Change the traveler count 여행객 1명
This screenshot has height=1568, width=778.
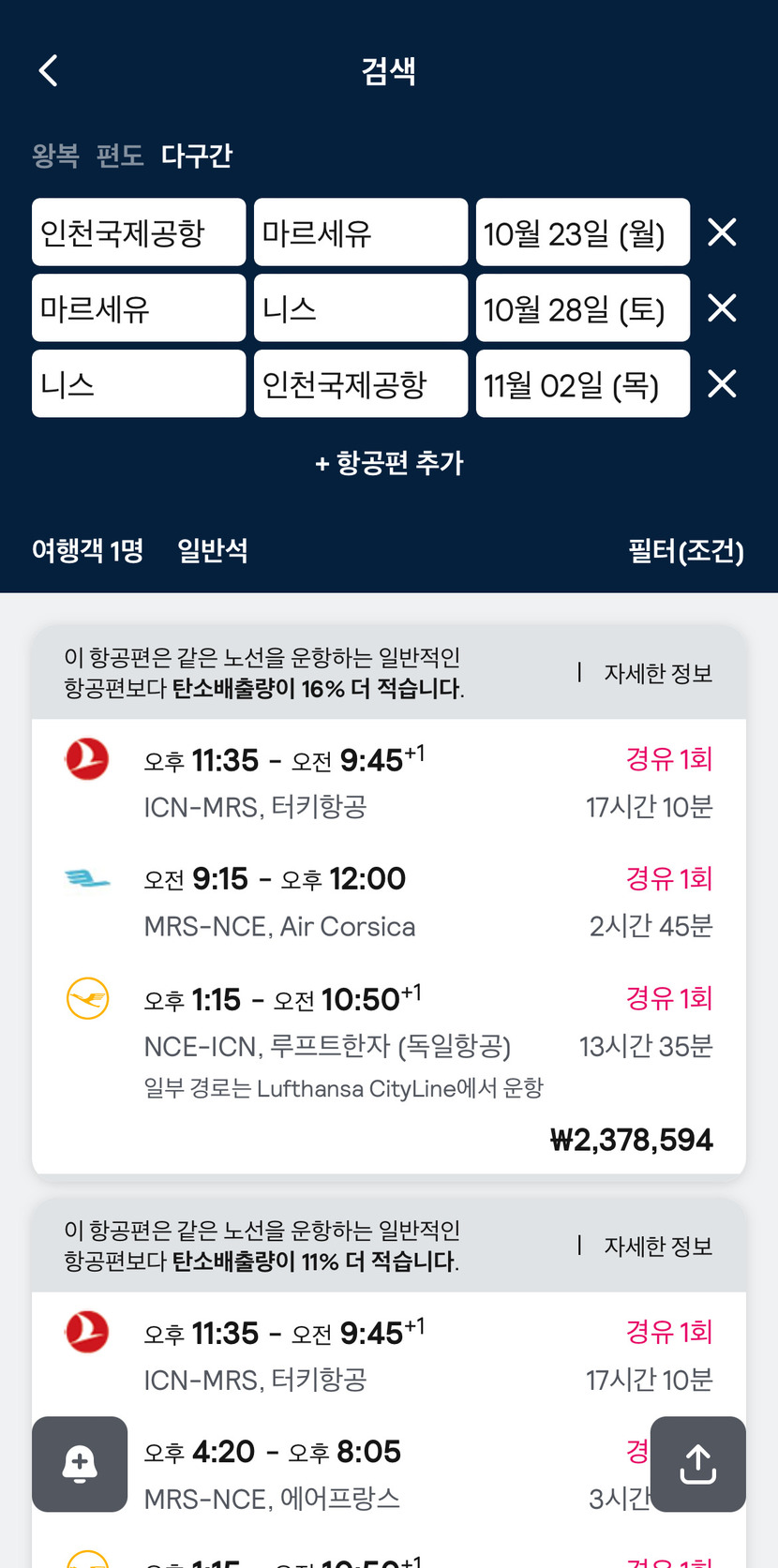(88, 550)
